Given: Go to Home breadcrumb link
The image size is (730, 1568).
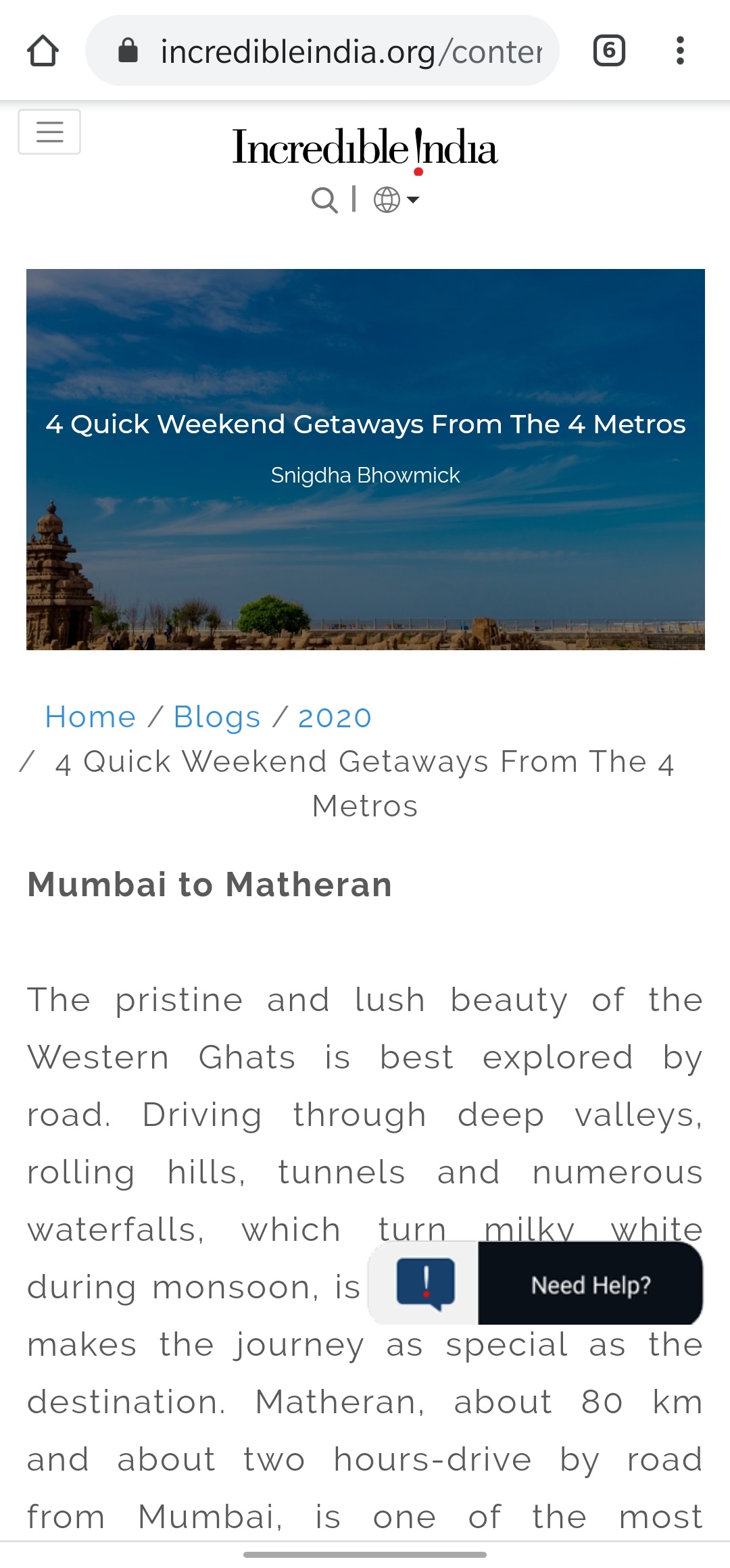Looking at the screenshot, I should [x=91, y=717].
